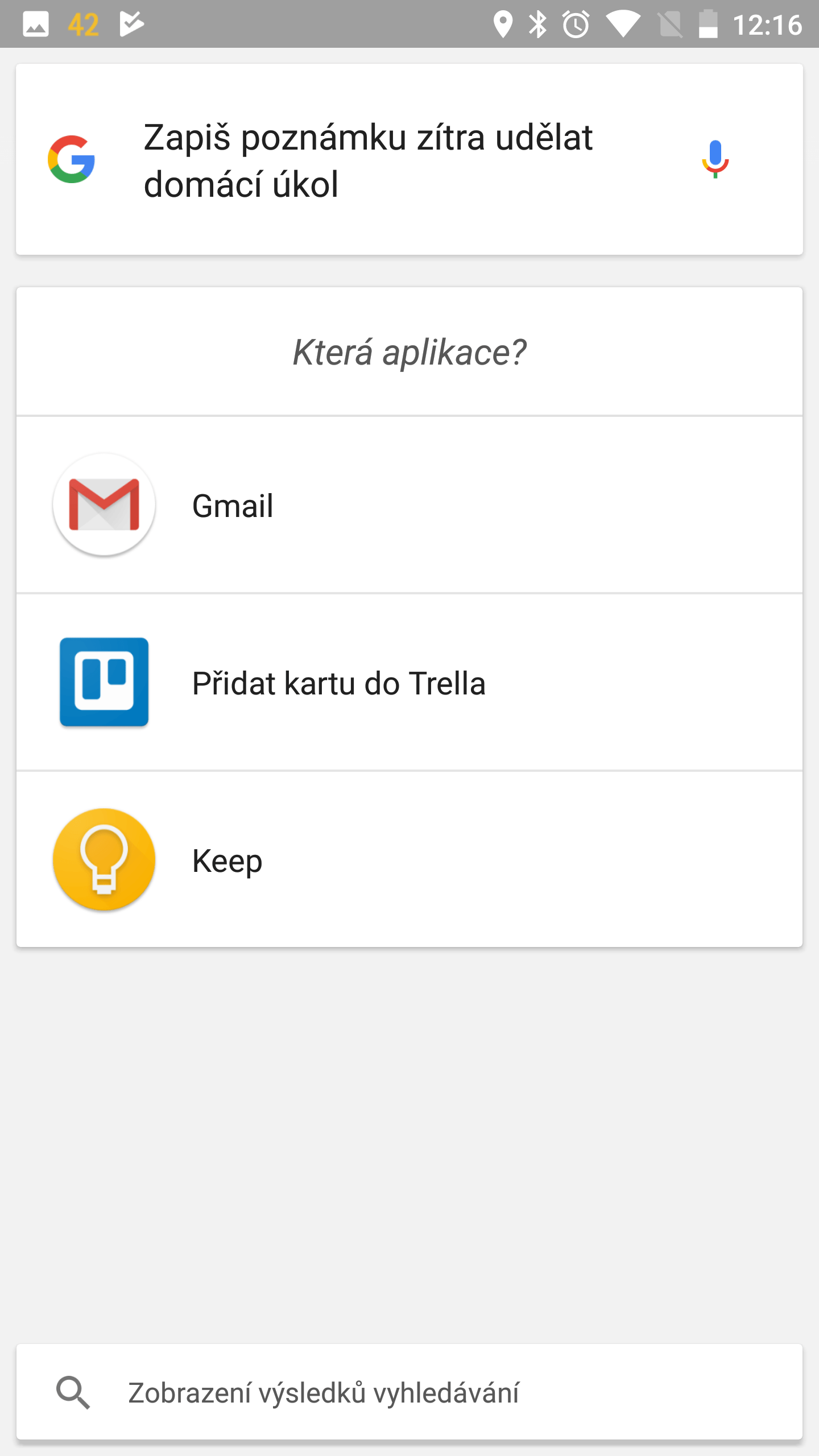The image size is (819, 1456).
Task: Tap the microphone icon for voice input
Action: 715,159
